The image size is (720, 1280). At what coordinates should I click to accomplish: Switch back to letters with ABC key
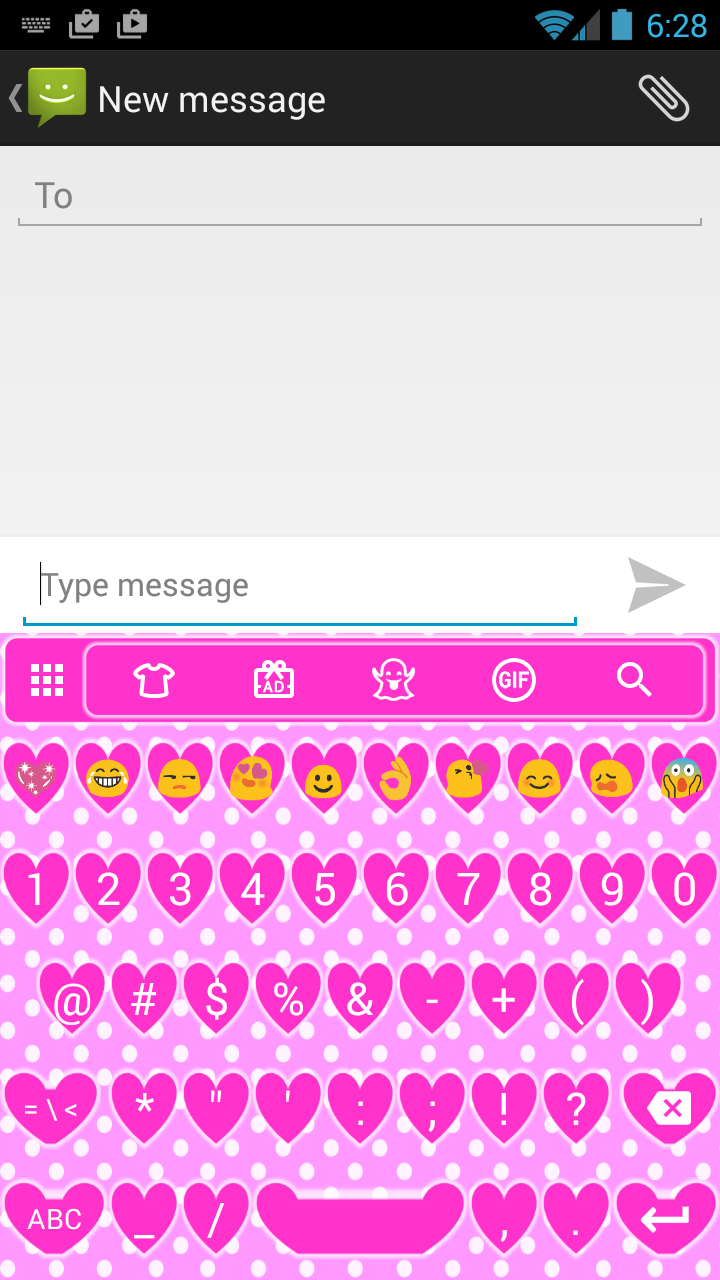coord(54,1218)
